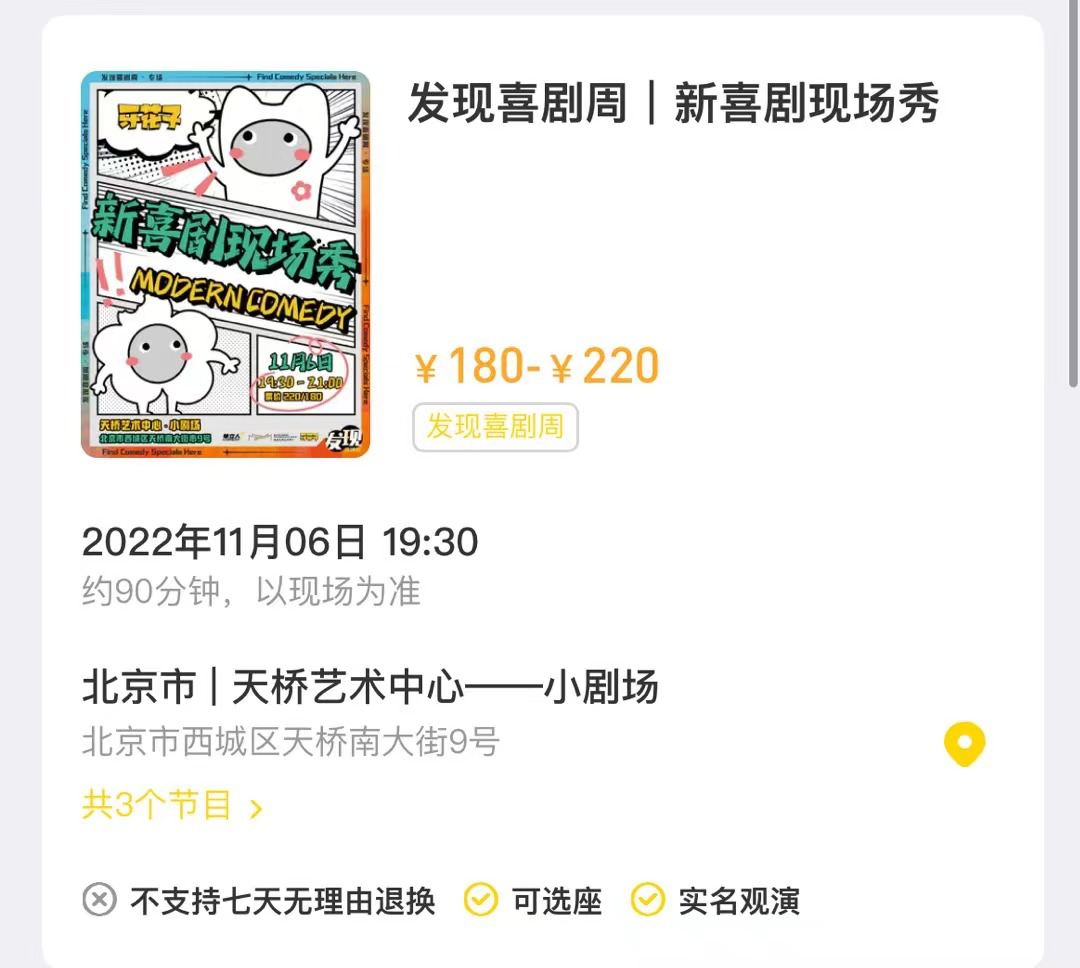Expand the 共3个节目 programs link
Image resolution: width=1080 pixels, height=968 pixels.
pos(171,805)
